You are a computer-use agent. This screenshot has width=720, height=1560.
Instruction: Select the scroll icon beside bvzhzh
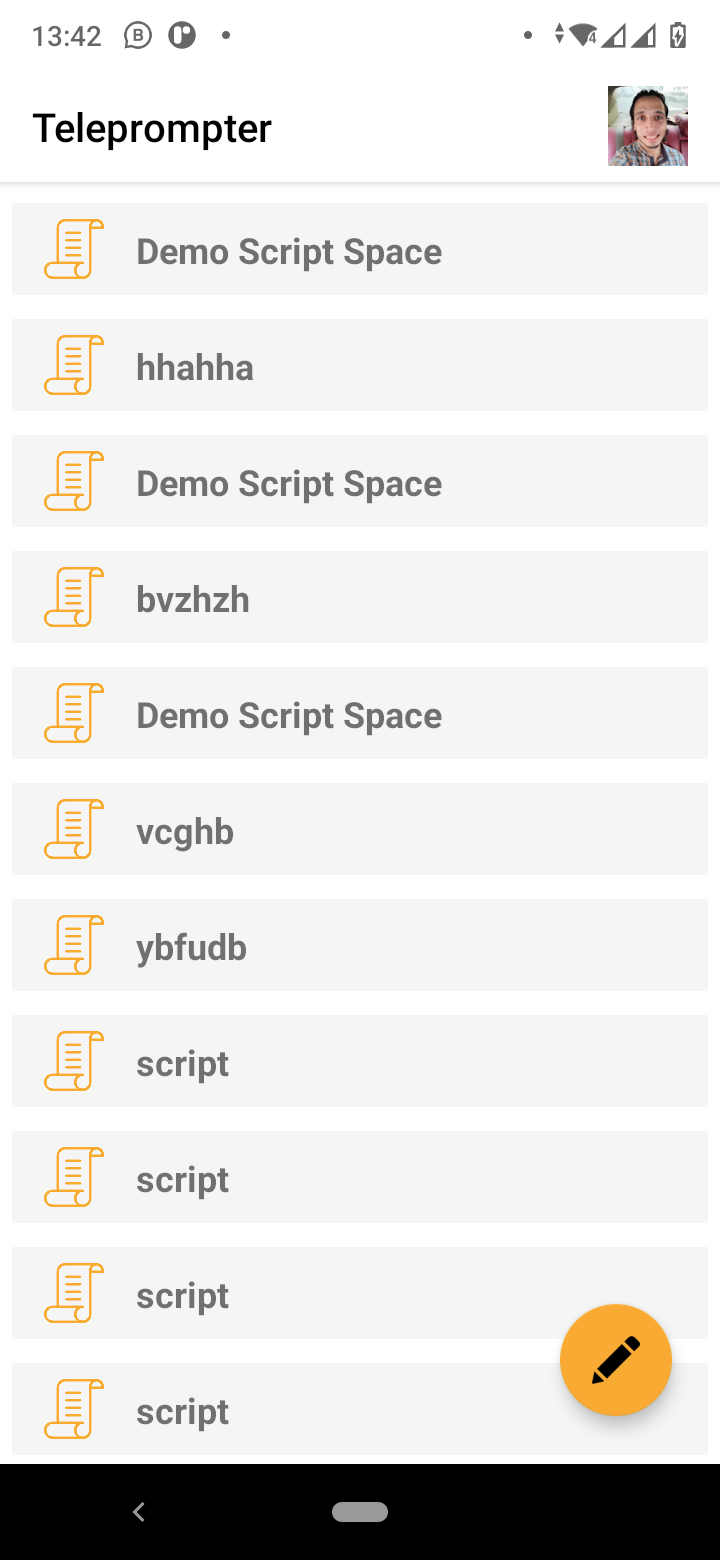point(71,597)
